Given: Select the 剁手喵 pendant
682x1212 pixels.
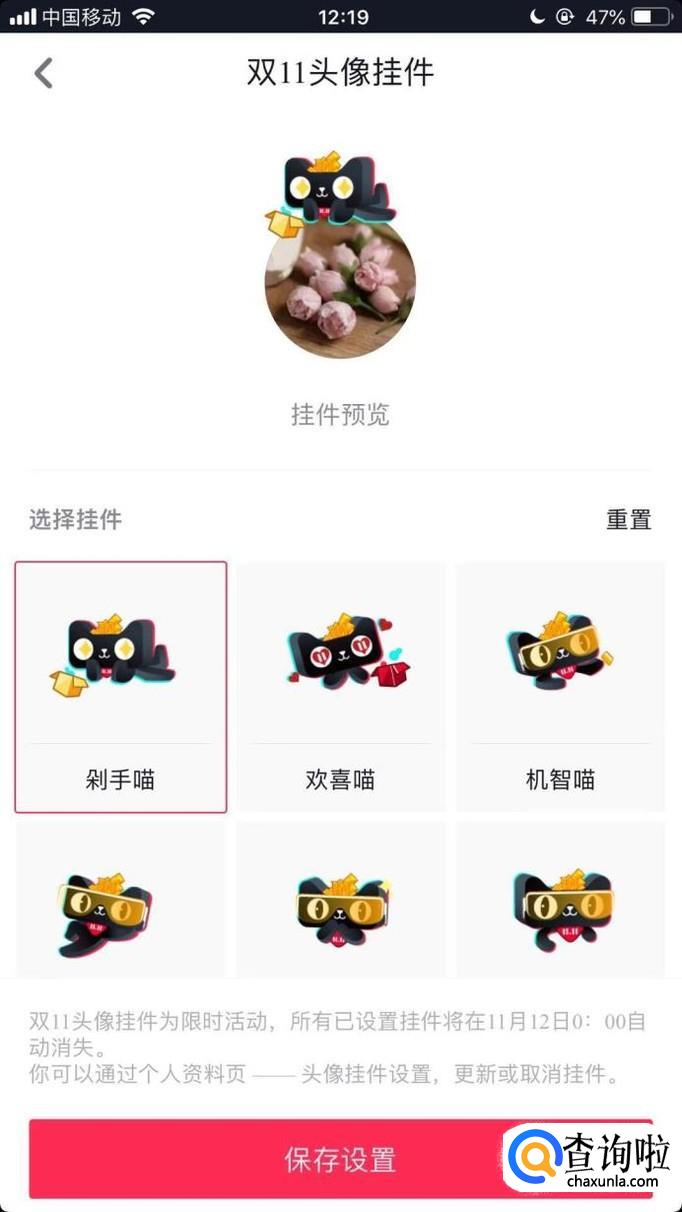Looking at the screenshot, I should 121,687.
